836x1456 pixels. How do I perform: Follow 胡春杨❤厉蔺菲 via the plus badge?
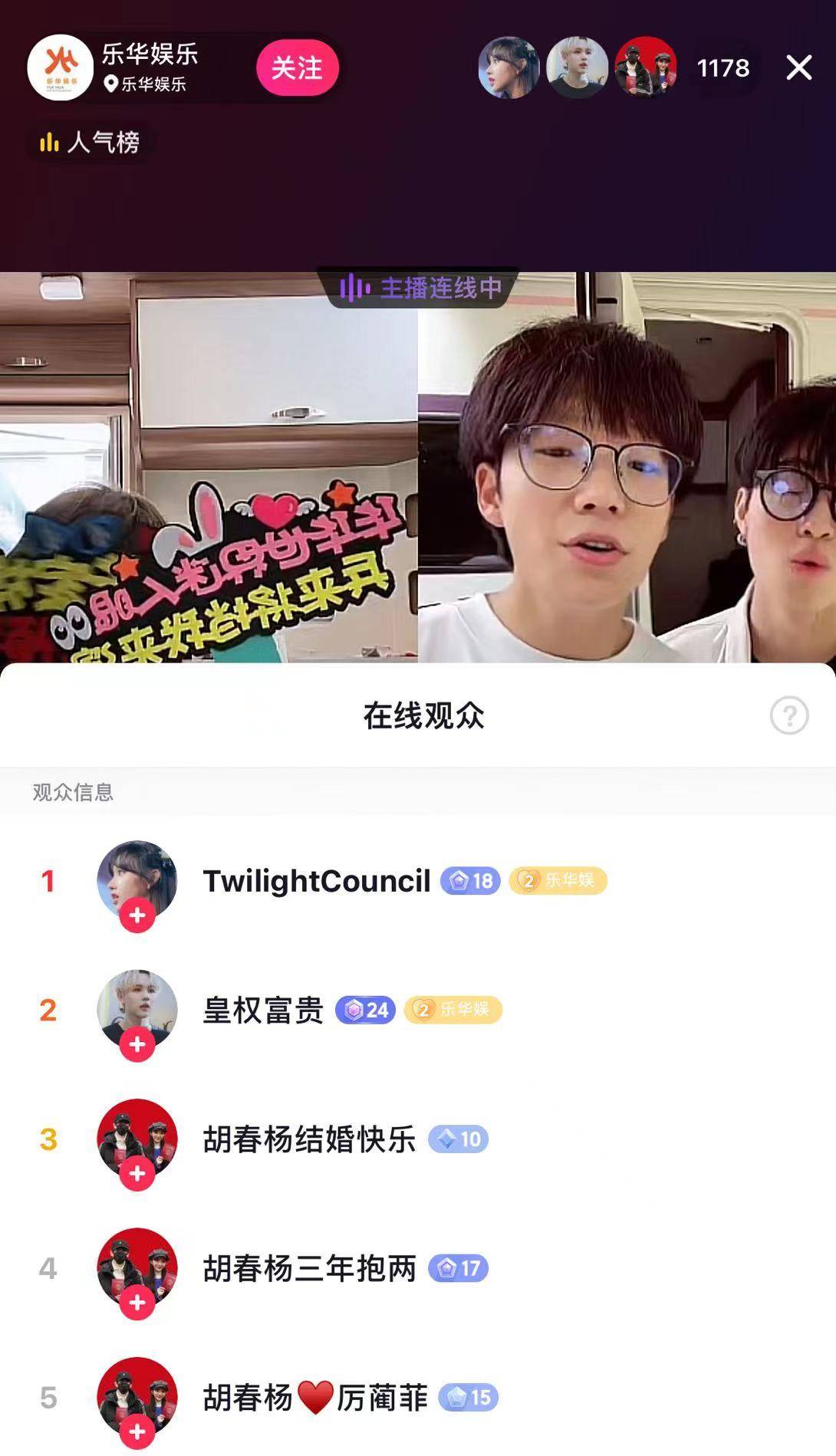pos(137,1431)
